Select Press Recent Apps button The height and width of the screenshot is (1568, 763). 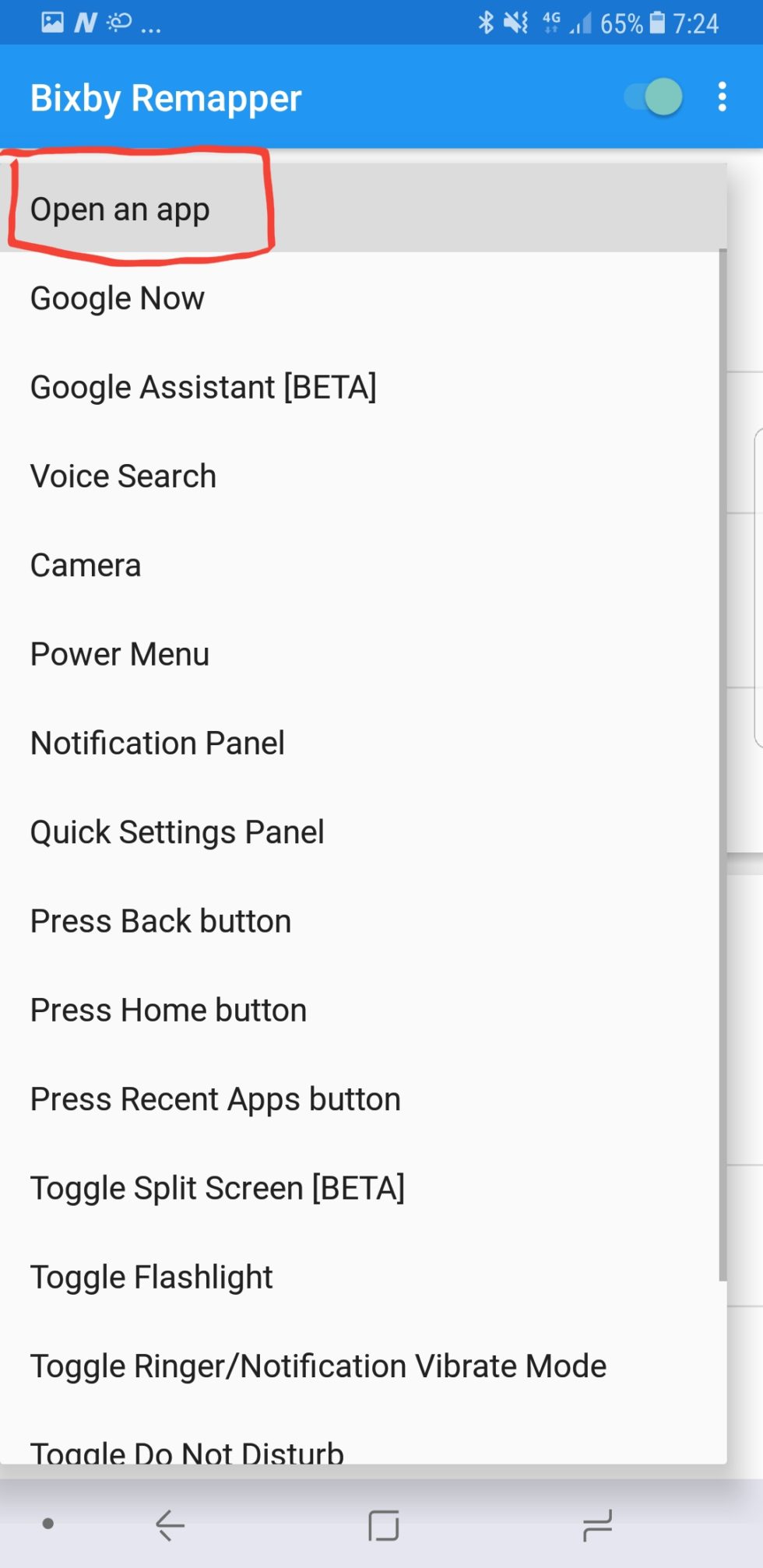click(216, 1099)
